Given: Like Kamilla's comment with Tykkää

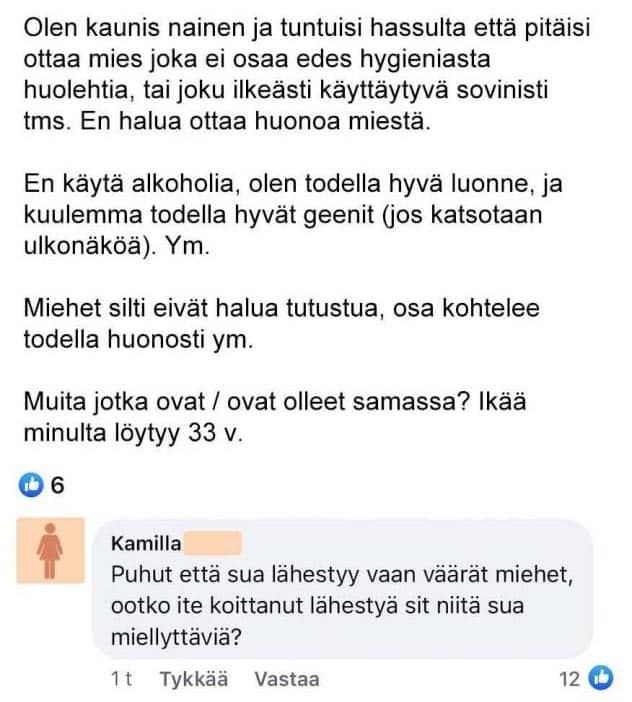Looking at the screenshot, I should 193,679.
